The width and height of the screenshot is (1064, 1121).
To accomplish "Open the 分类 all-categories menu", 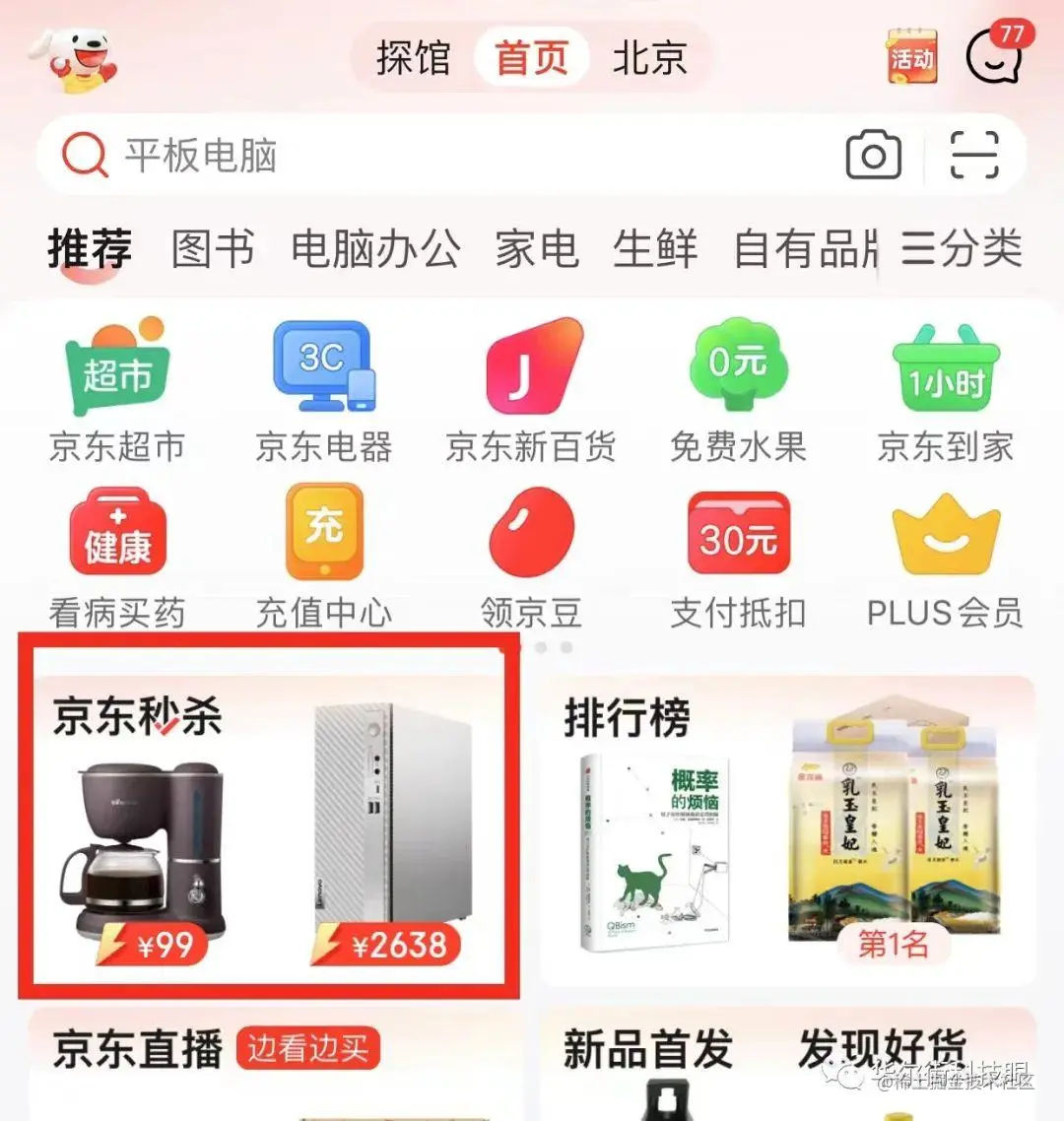I will 962,248.
